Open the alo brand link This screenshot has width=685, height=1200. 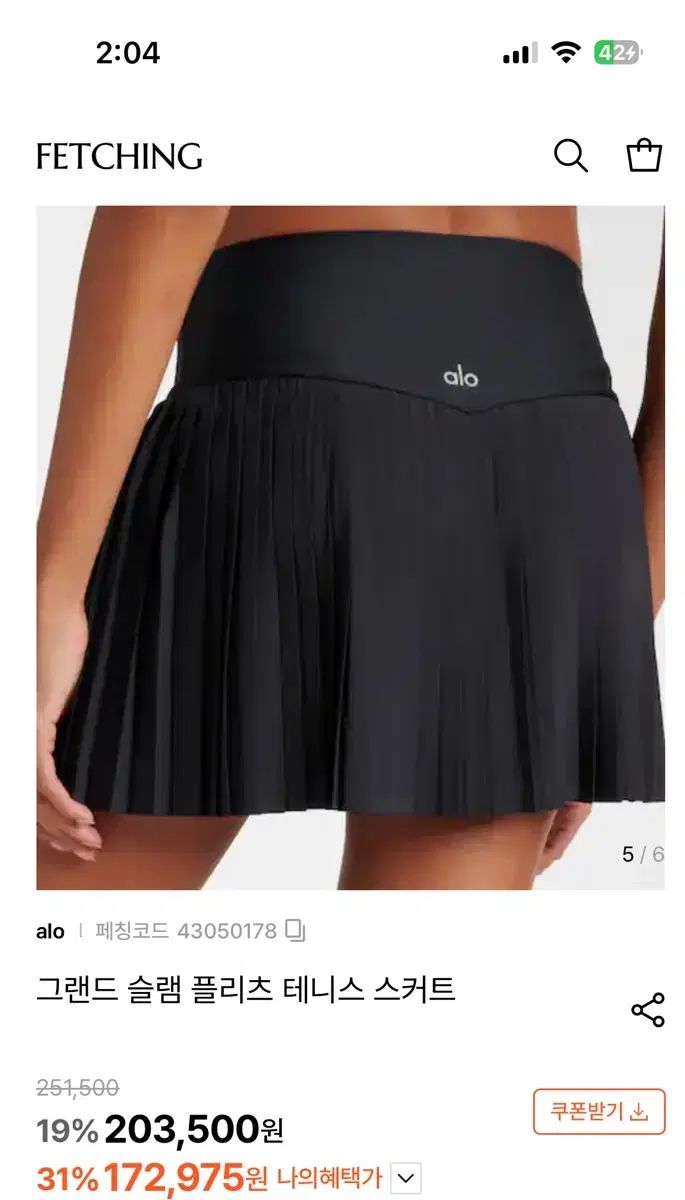click(x=50, y=931)
